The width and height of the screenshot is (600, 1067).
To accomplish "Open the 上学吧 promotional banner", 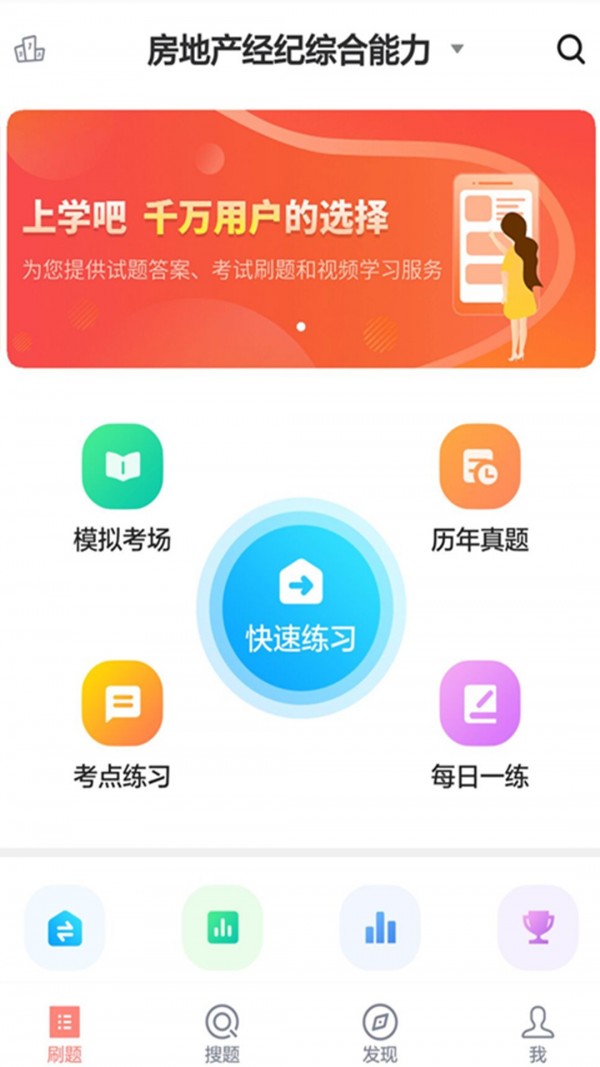I will [x=300, y=239].
